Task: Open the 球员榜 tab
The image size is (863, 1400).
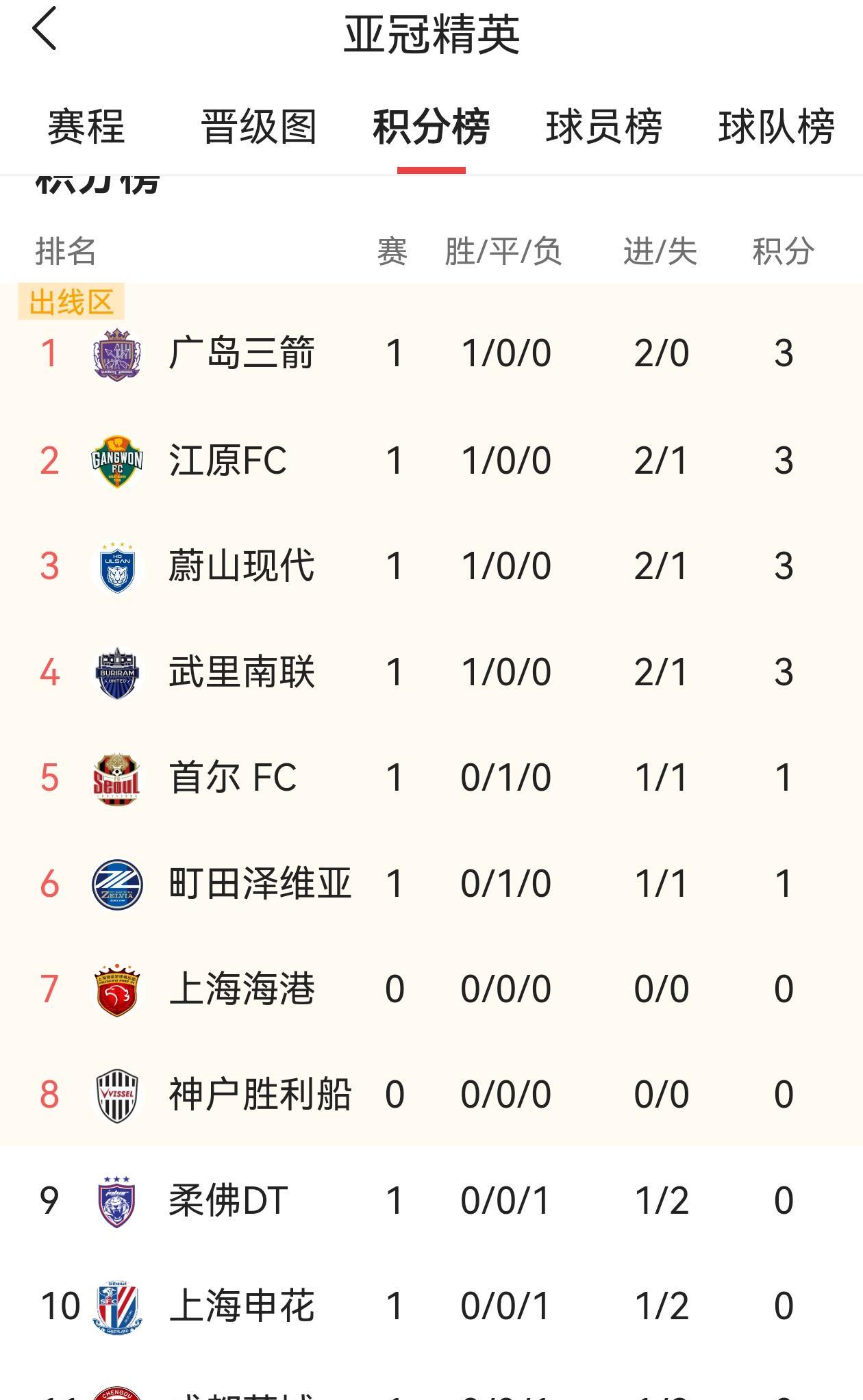Action: point(604,127)
